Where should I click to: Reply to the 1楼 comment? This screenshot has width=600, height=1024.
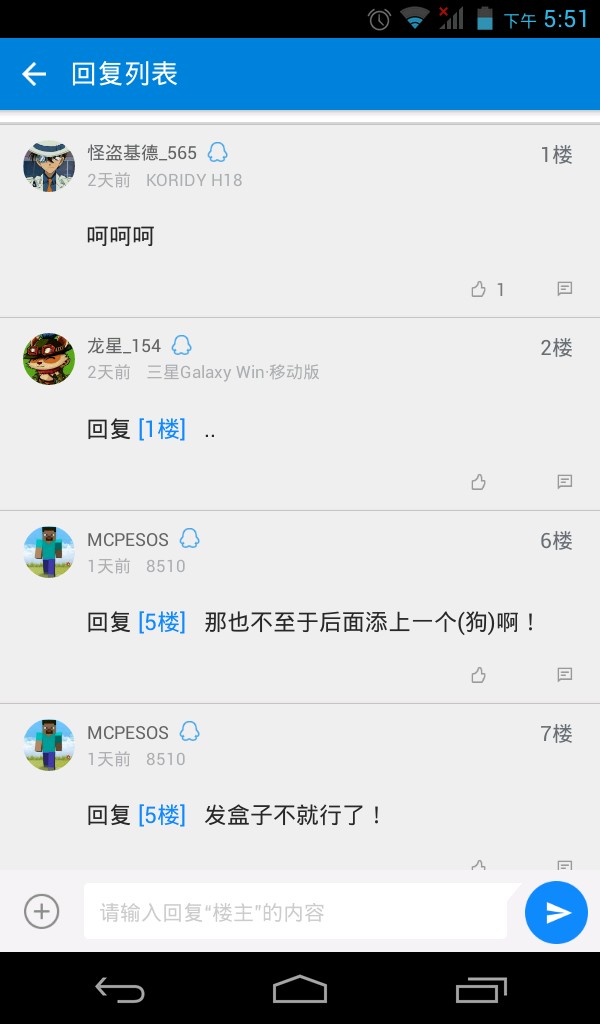pos(564,289)
